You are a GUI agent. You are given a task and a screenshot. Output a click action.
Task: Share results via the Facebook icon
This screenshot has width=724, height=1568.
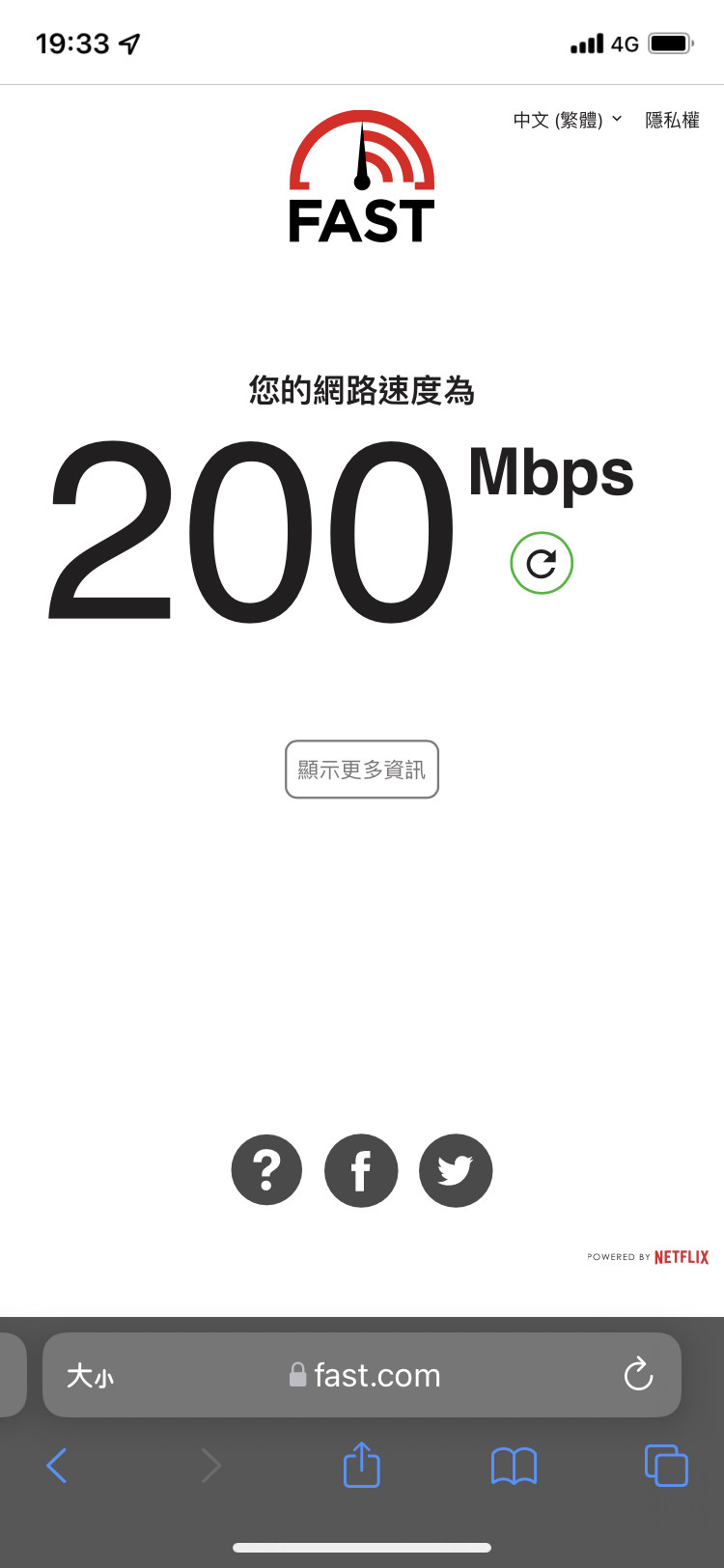tap(361, 1170)
